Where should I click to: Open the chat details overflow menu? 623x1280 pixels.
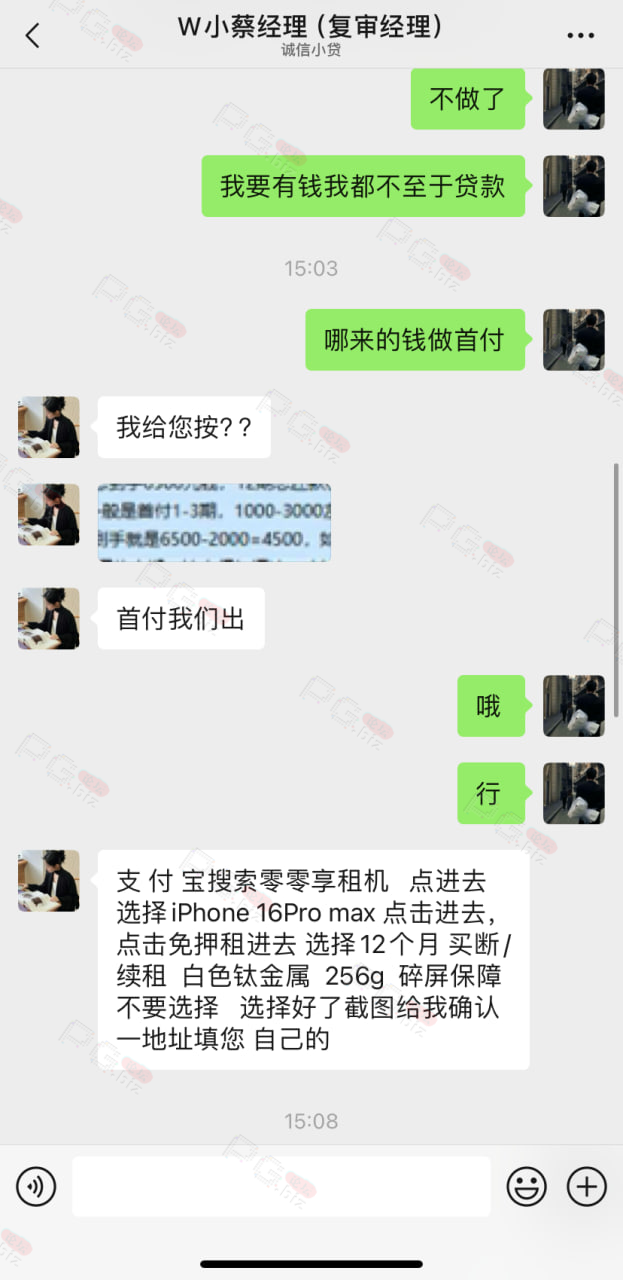(x=581, y=35)
